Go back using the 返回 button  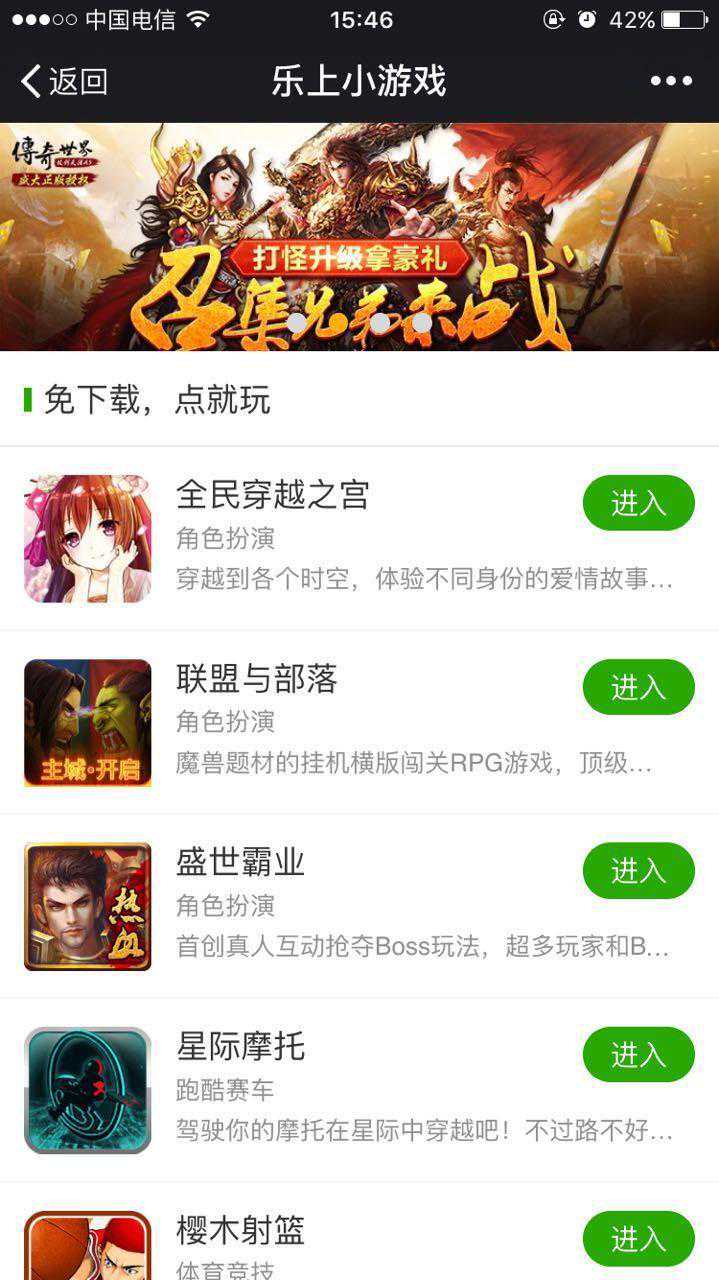64,81
